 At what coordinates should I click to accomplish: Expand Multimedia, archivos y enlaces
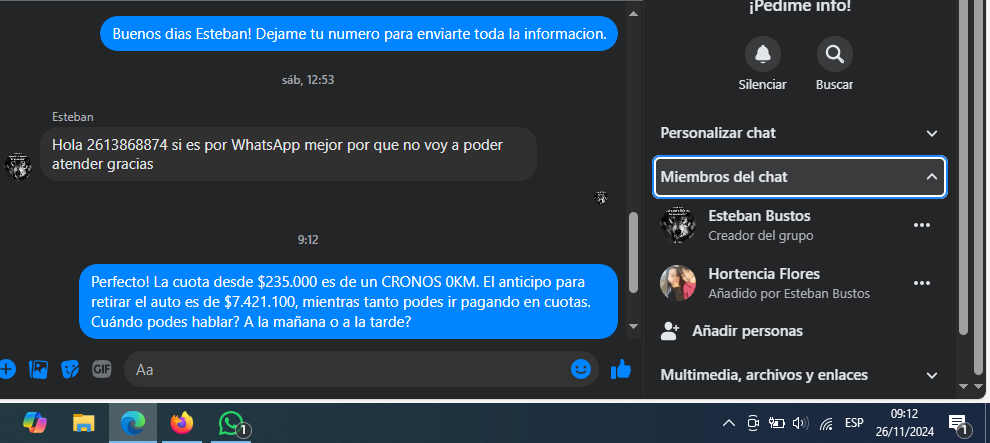800,375
